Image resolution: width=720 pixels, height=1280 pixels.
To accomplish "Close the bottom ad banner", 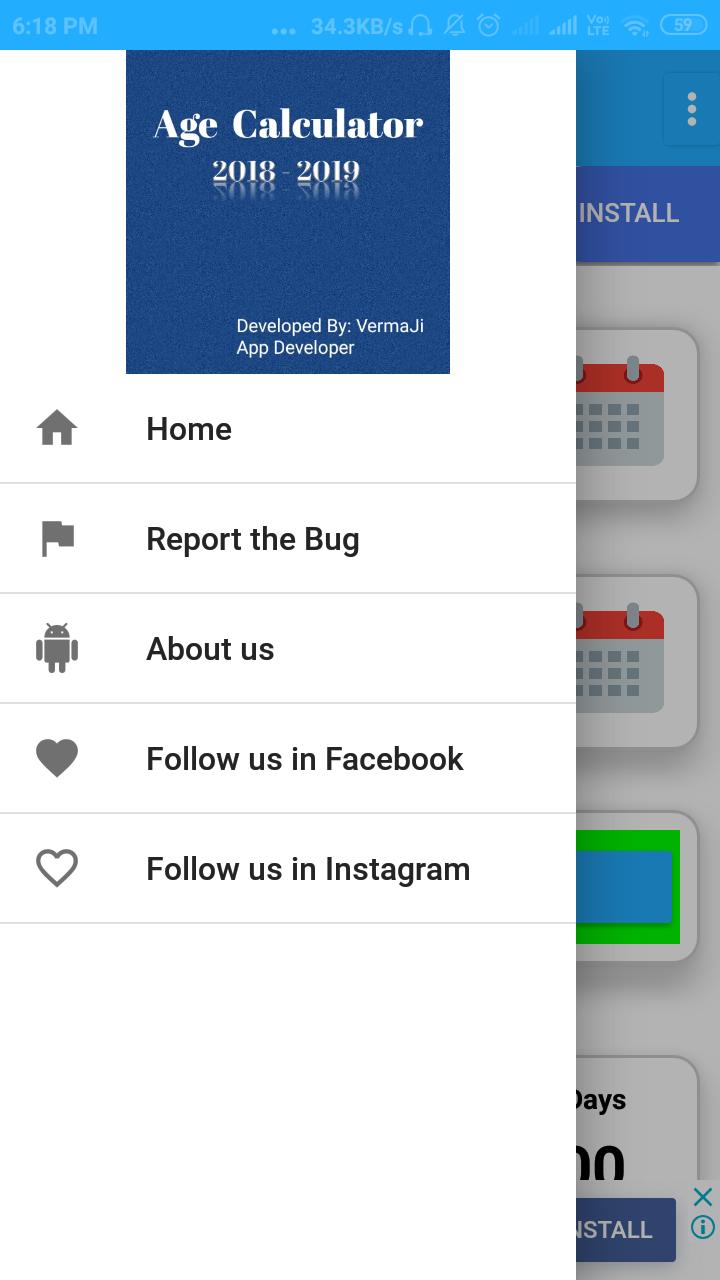I will [x=703, y=1197].
